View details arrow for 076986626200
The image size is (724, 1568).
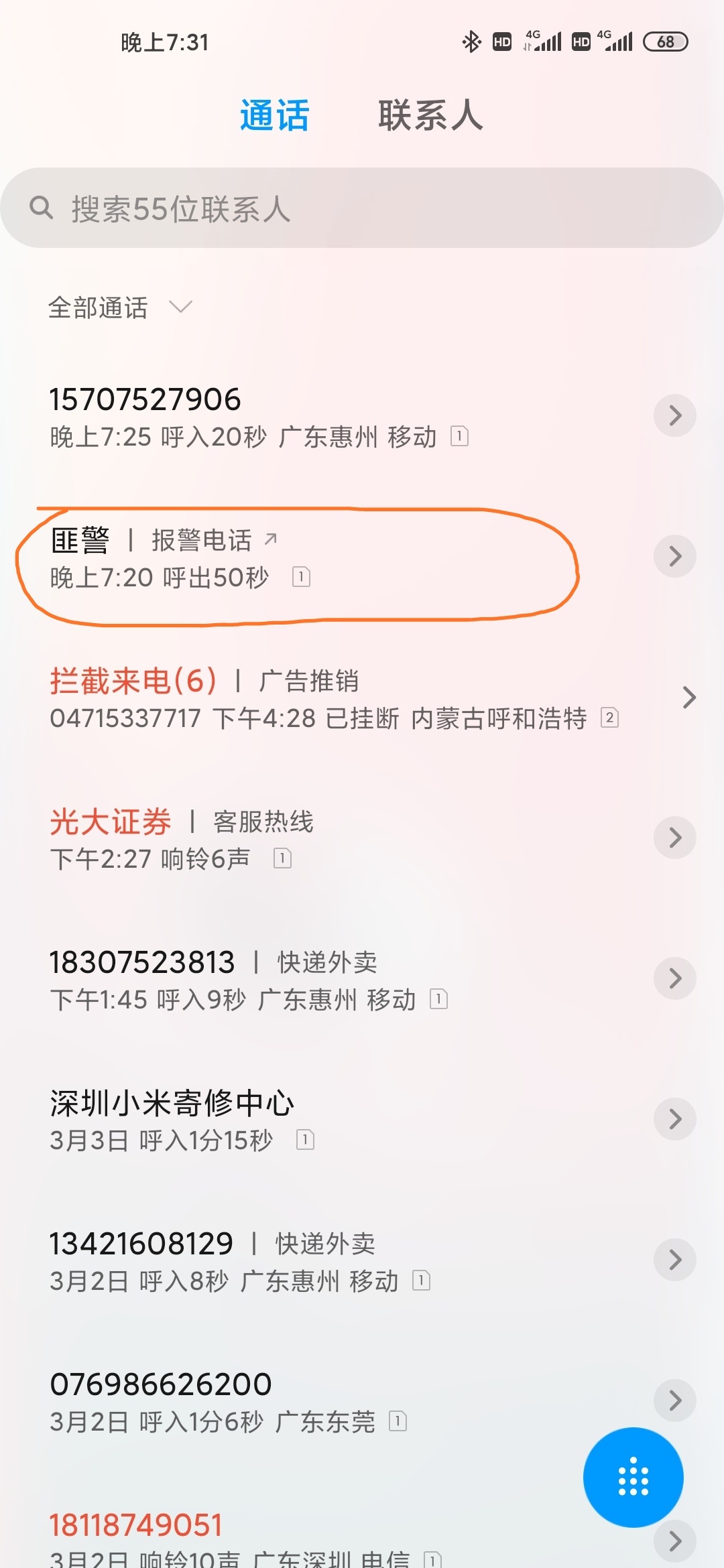tap(674, 1399)
